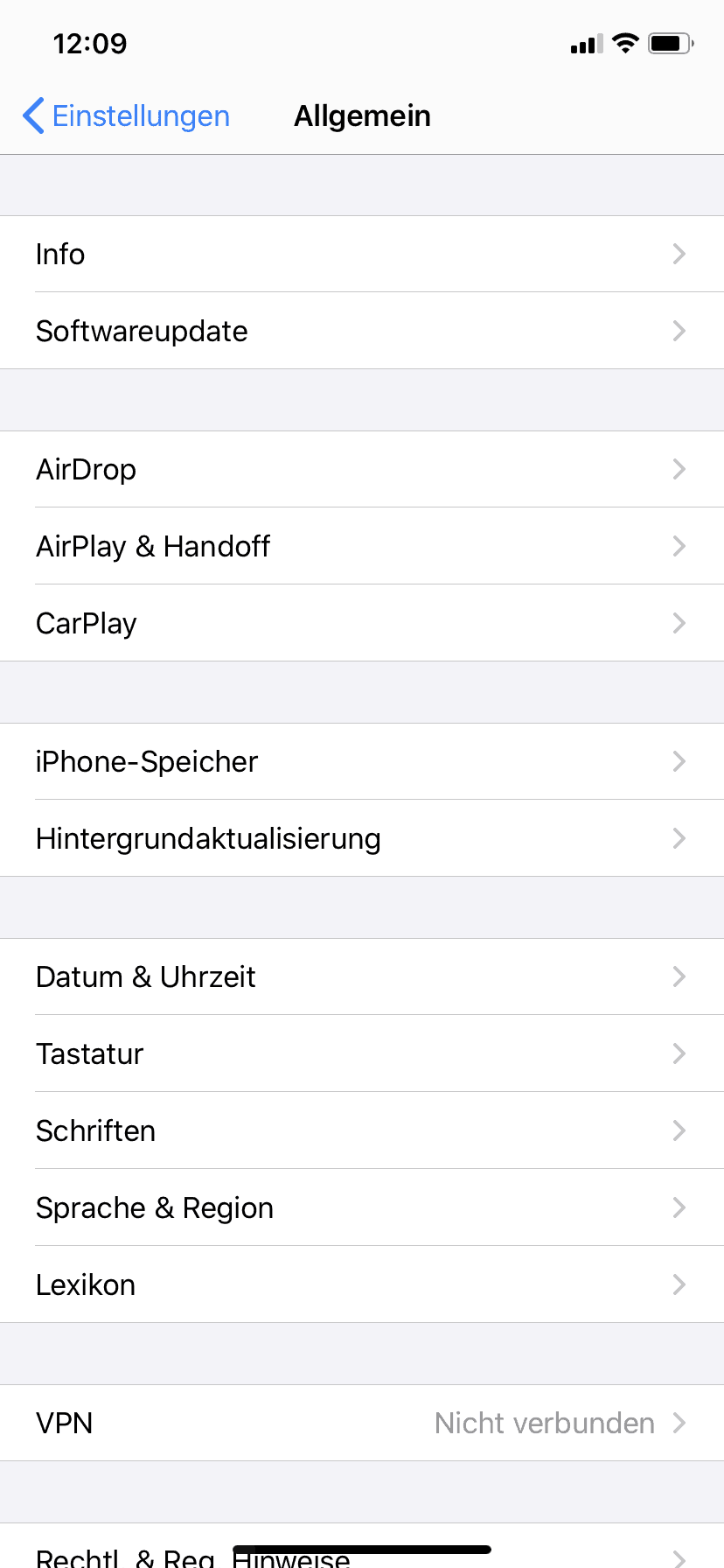
Task: Open Tastatur settings
Action: pyautogui.click(x=362, y=1053)
